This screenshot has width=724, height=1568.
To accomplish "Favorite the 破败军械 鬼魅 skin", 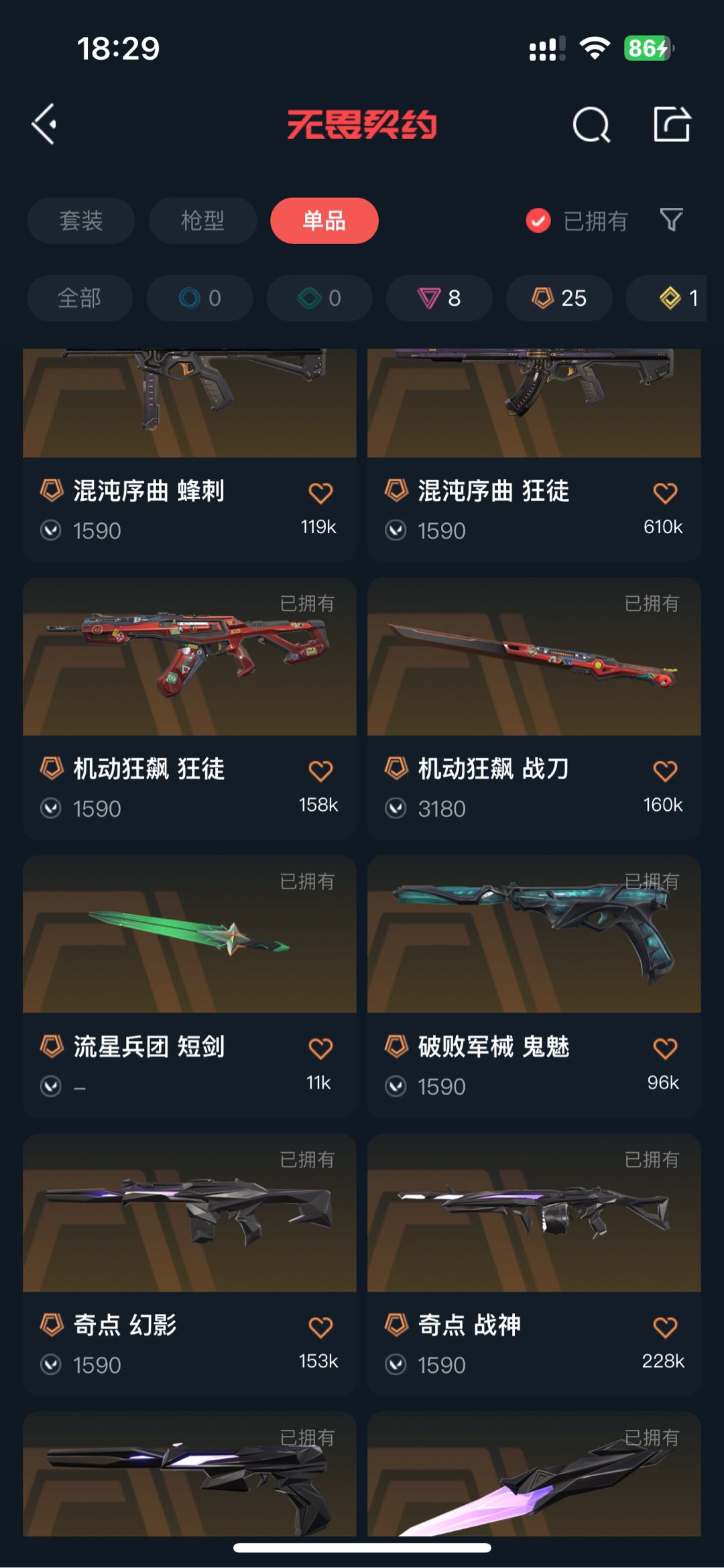I will point(665,1049).
